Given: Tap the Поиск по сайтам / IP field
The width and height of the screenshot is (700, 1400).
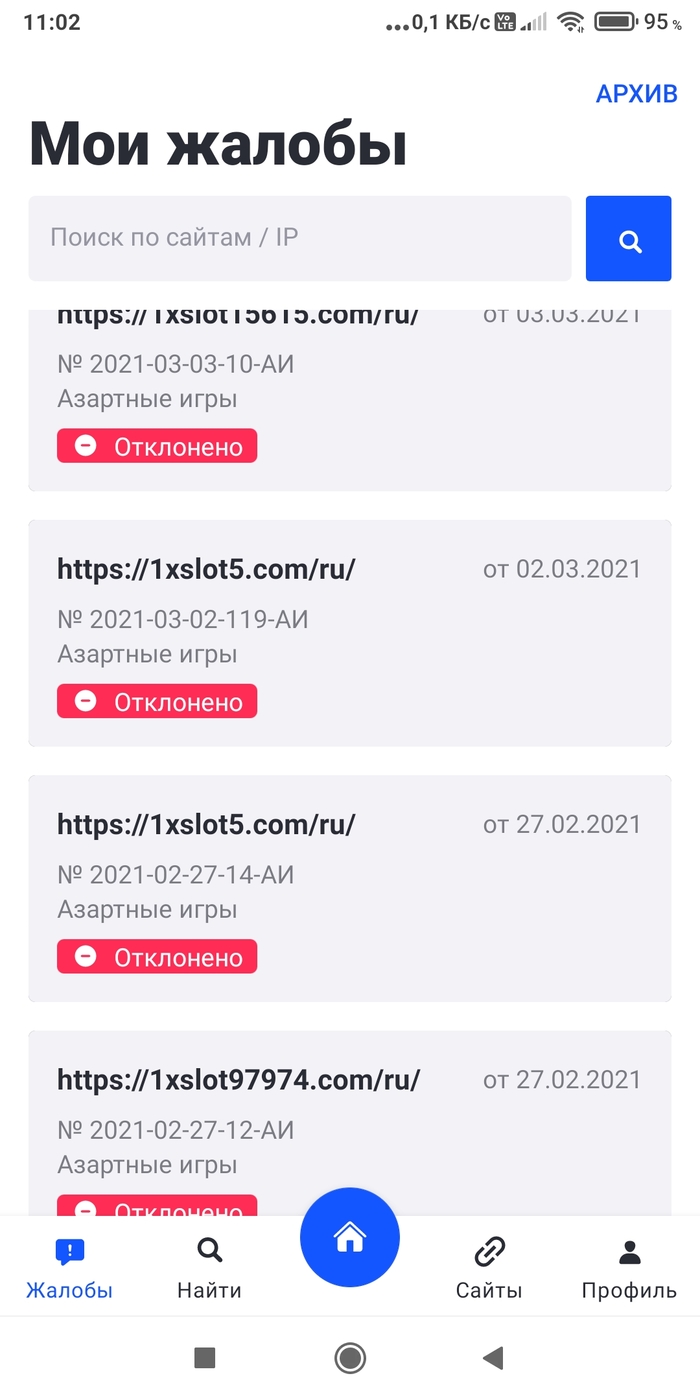Looking at the screenshot, I should tap(300, 238).
